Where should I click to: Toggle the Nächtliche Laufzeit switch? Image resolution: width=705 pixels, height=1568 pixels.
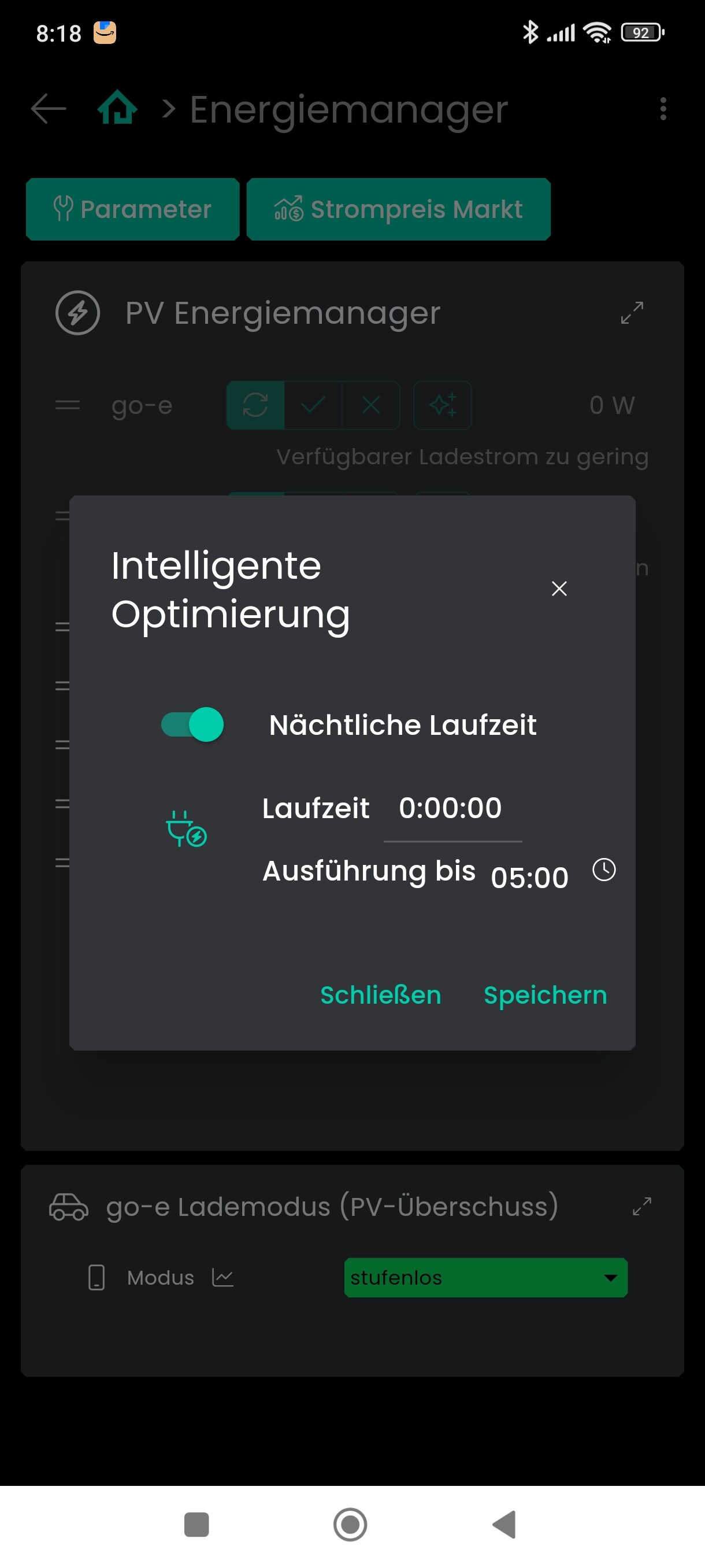click(192, 724)
